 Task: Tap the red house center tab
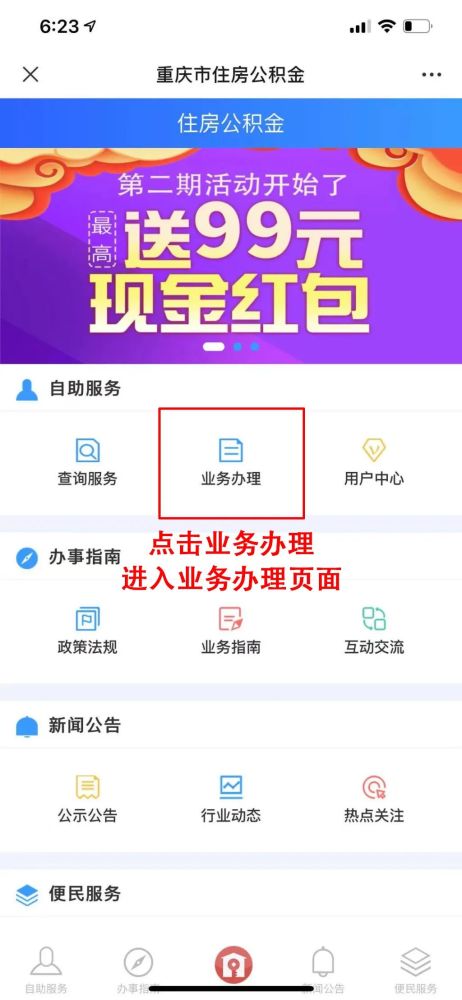[233, 965]
